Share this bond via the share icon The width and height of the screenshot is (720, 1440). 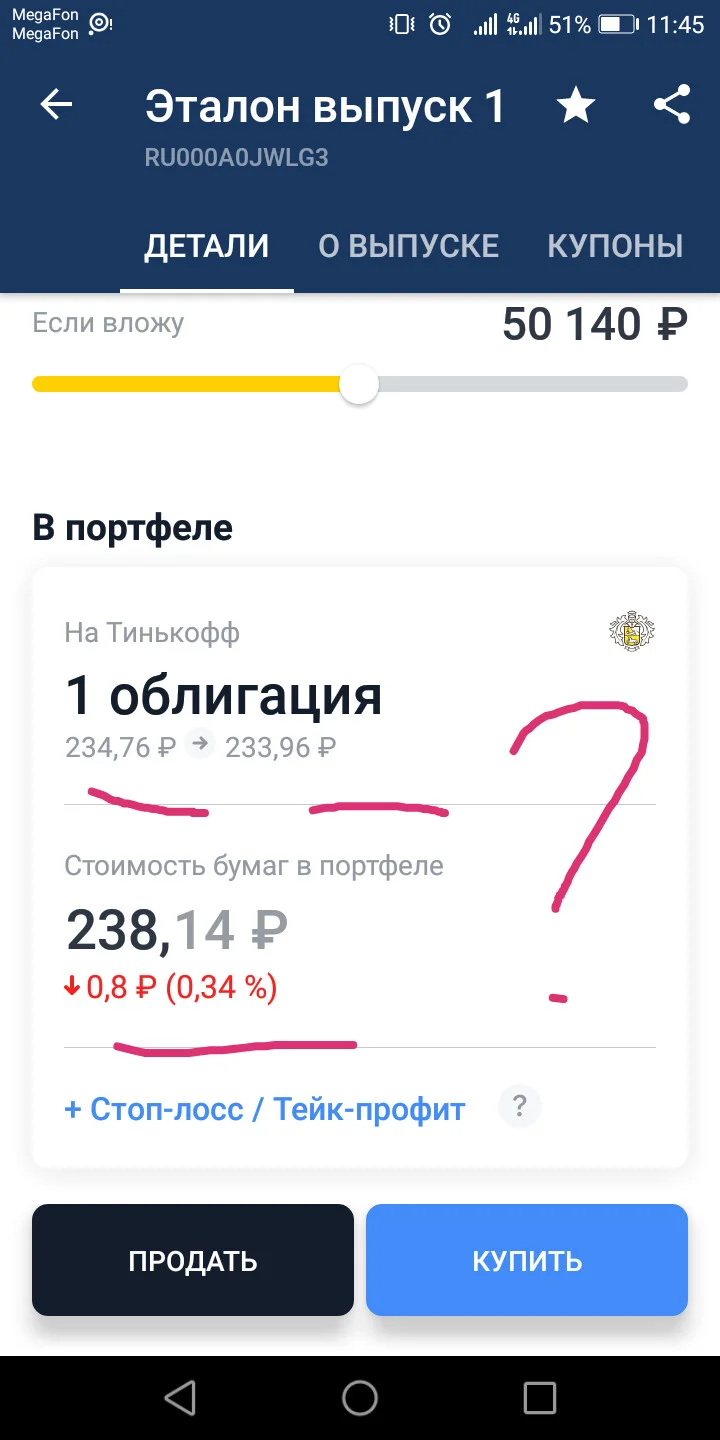[x=672, y=105]
